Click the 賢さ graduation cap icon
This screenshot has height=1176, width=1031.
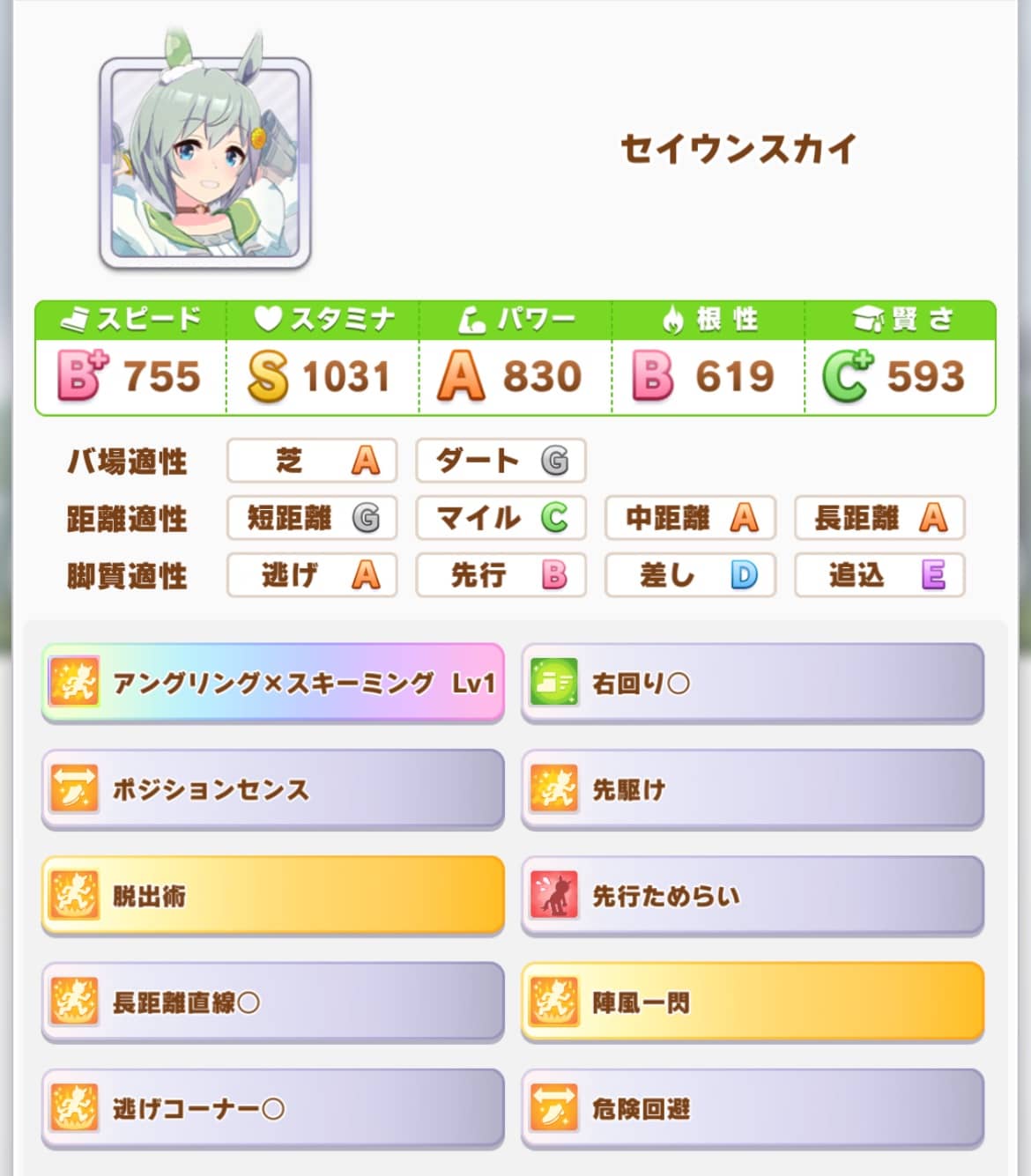(869, 319)
